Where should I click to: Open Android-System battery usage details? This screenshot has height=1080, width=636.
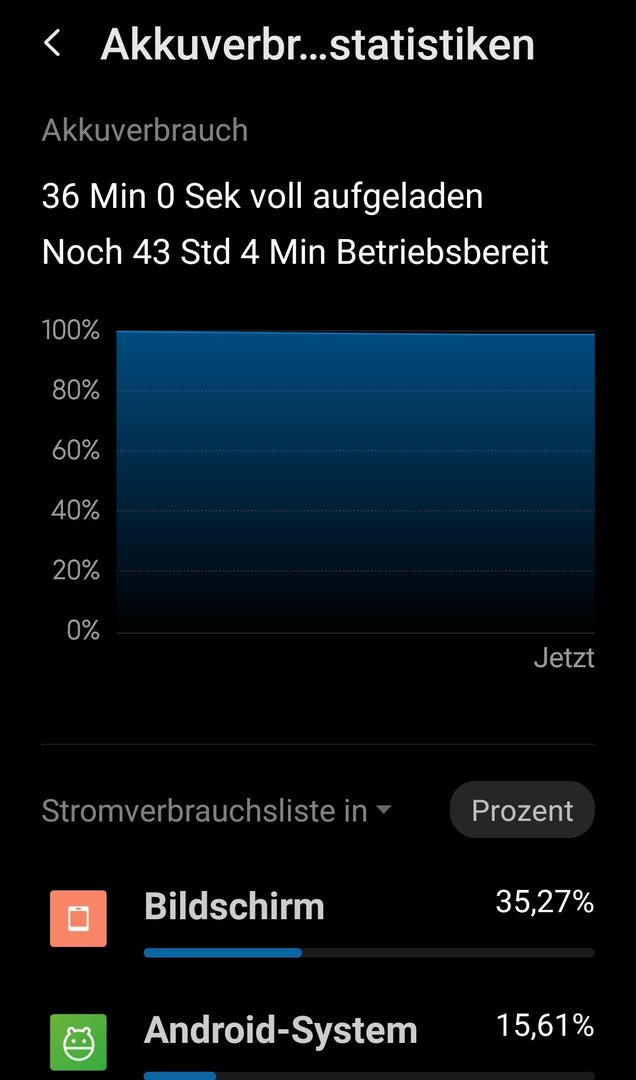(318, 1040)
